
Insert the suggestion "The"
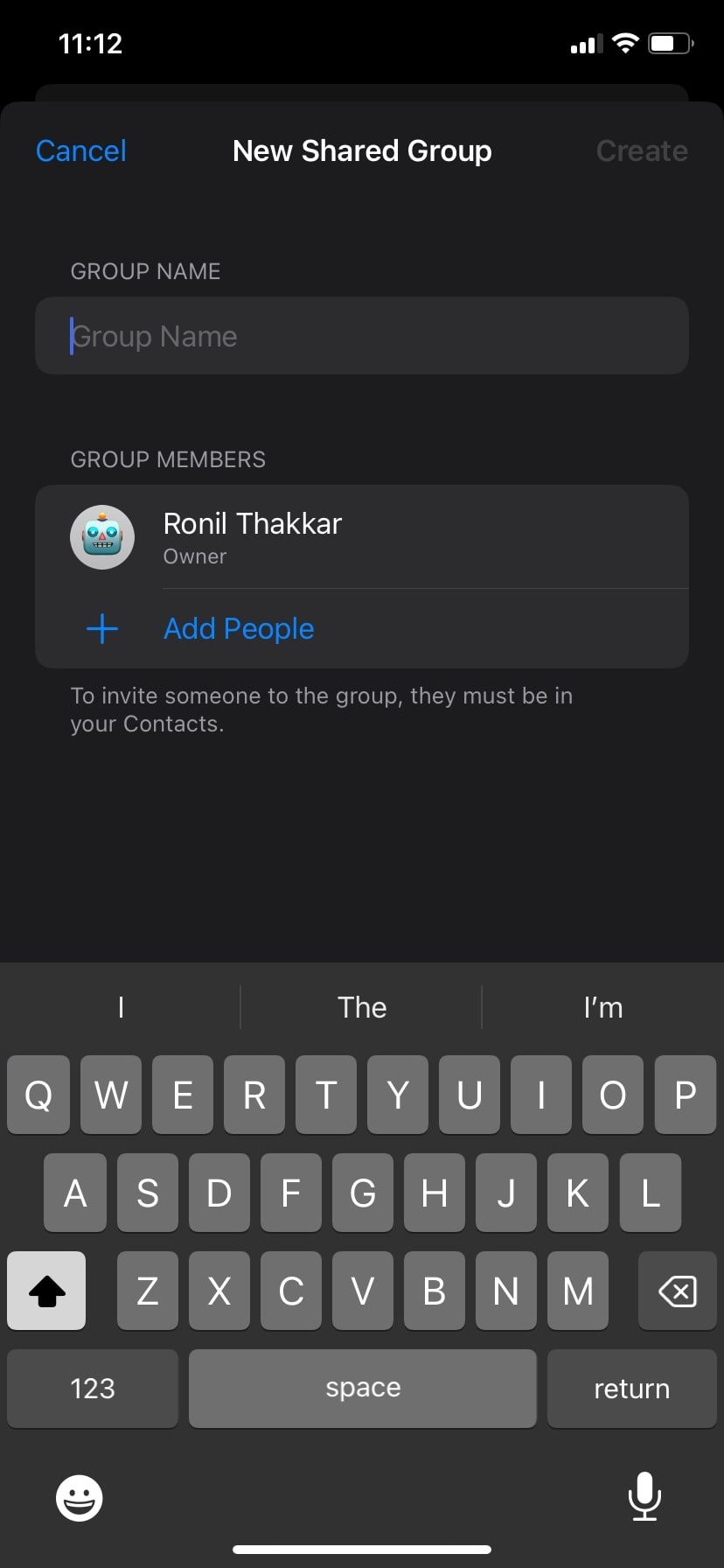click(x=362, y=1007)
